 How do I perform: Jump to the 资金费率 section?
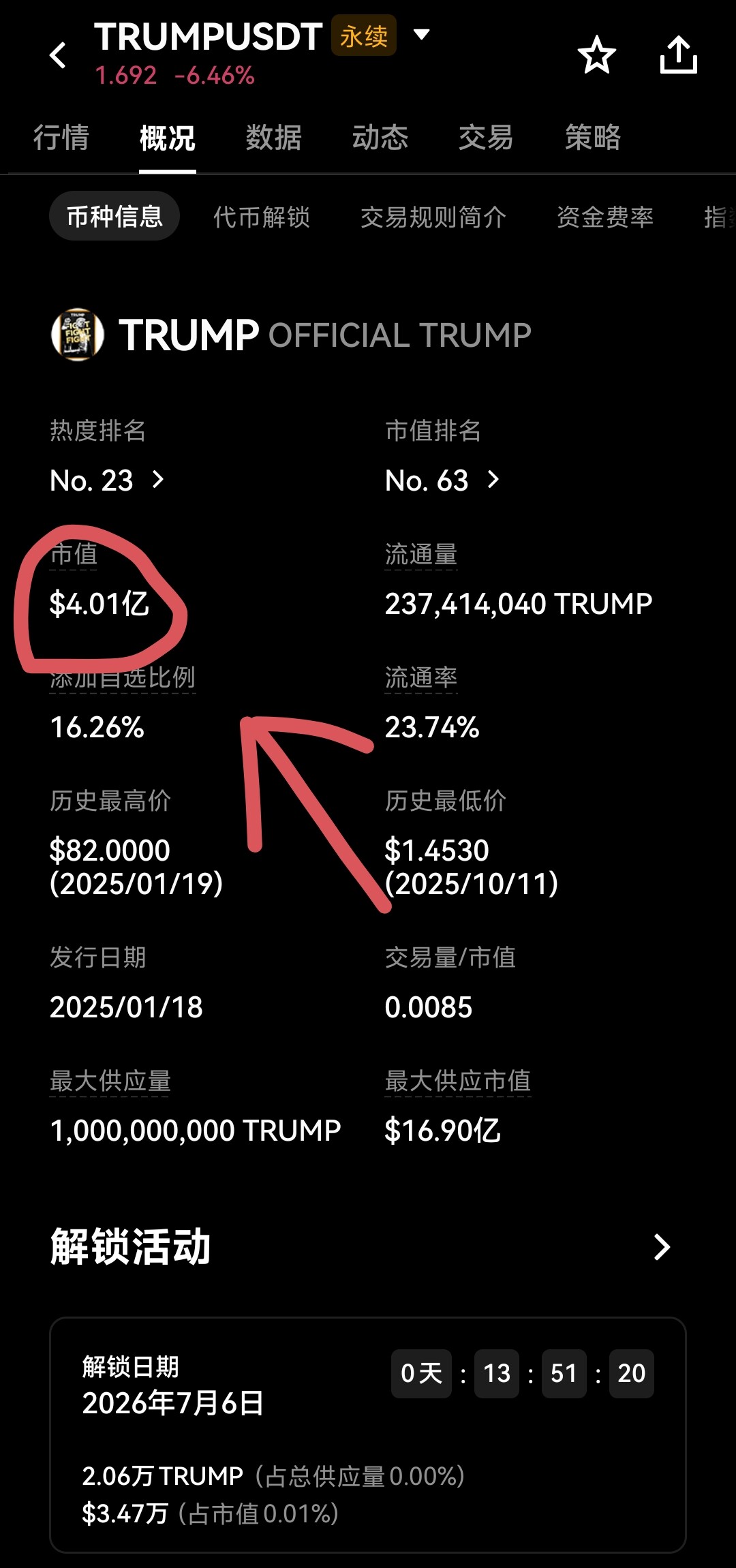coord(605,217)
